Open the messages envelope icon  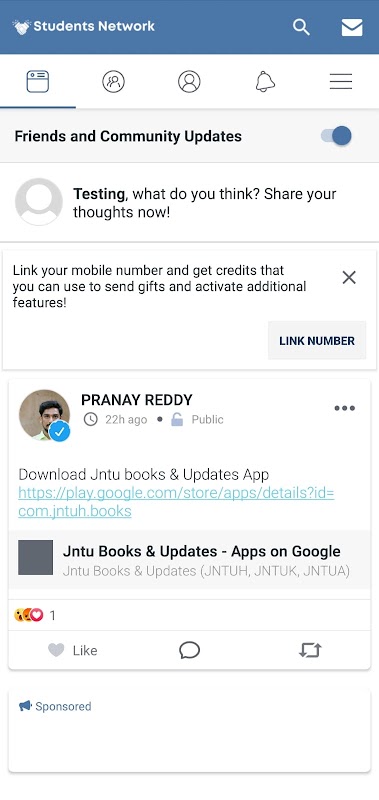click(352, 27)
